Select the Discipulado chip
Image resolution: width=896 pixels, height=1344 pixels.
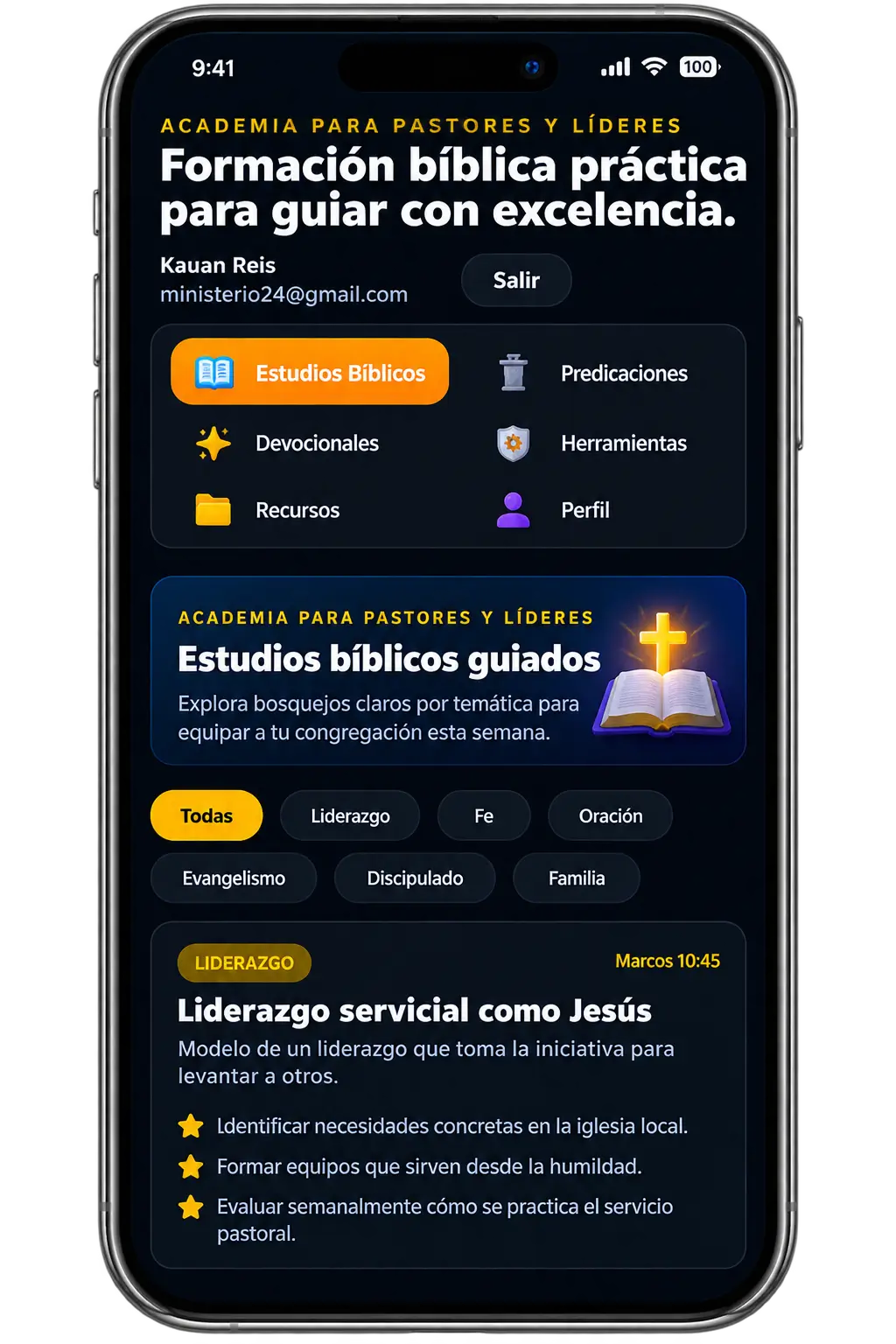click(x=415, y=878)
